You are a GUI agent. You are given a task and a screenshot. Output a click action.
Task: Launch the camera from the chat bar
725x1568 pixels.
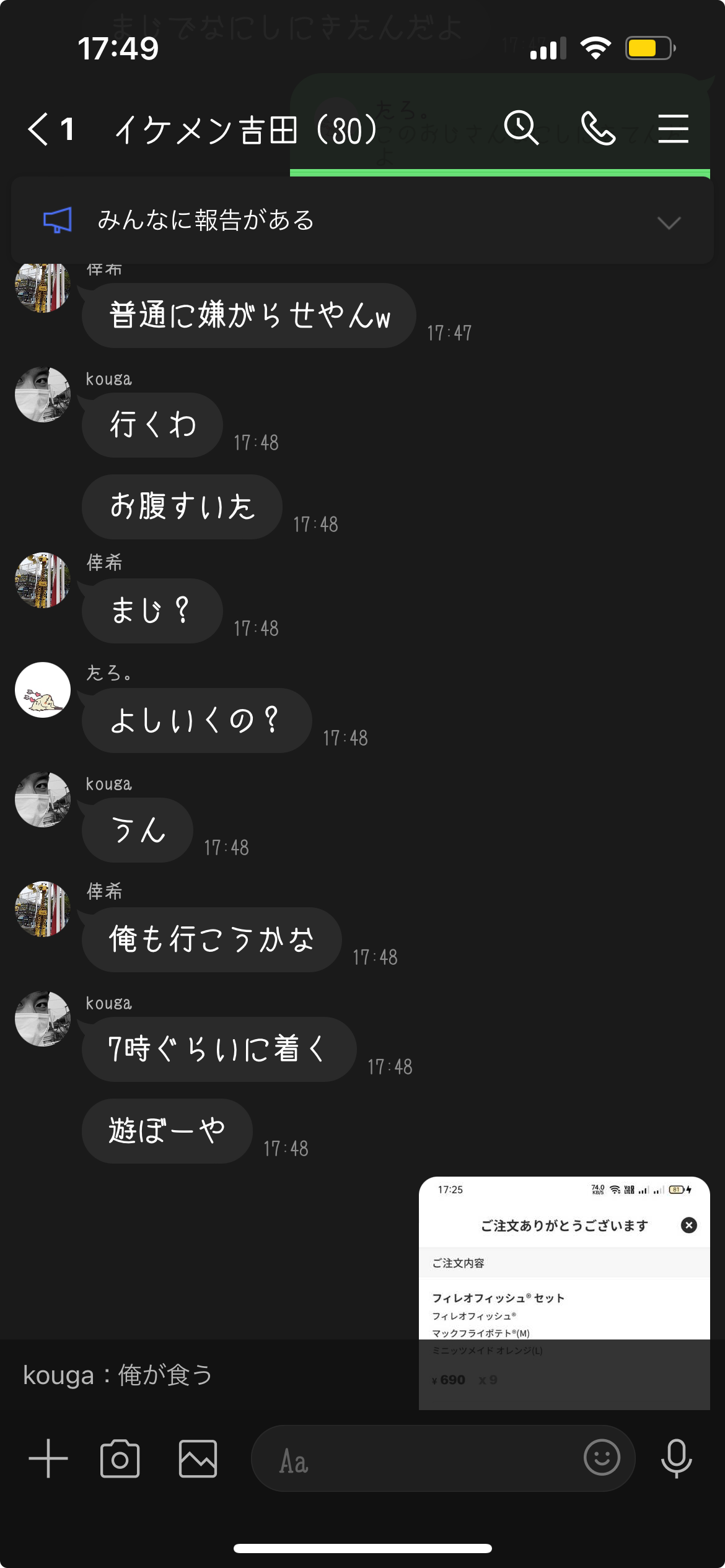click(x=120, y=1458)
